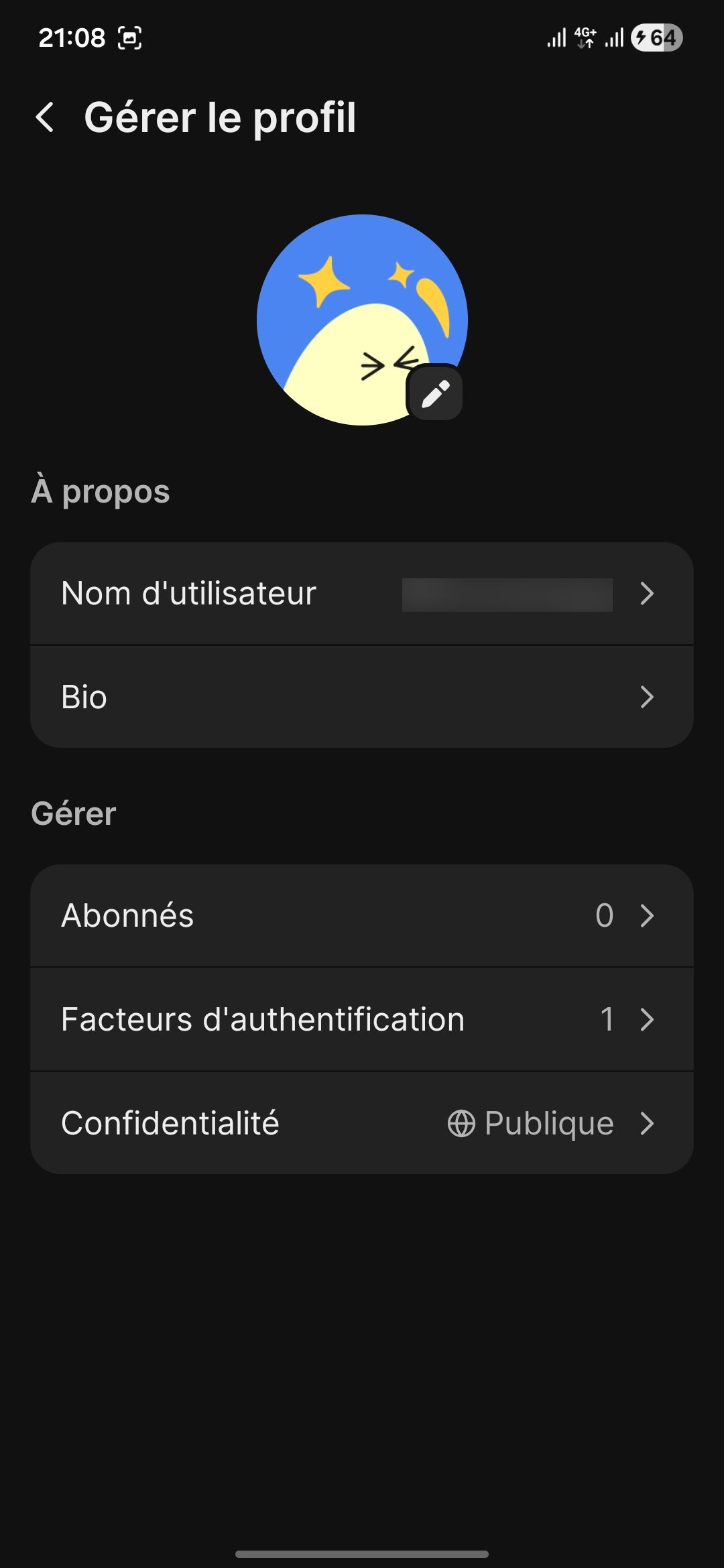Tap the pencil icon to edit profile picture
Image resolution: width=724 pixels, height=1568 pixels.
click(x=436, y=394)
